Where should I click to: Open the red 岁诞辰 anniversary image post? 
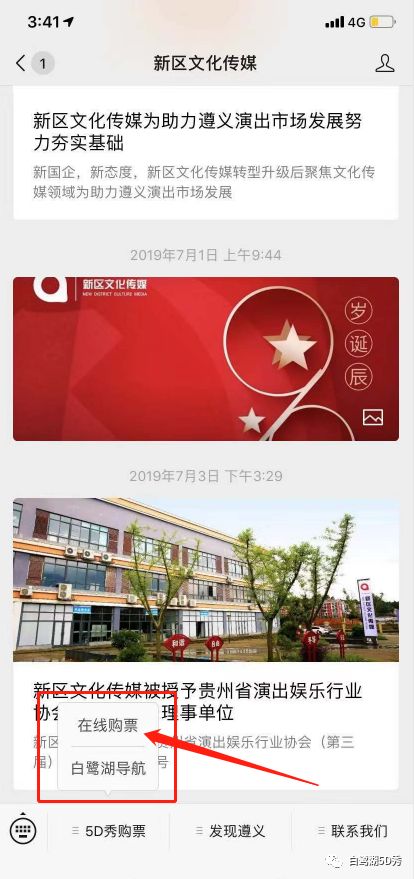(x=206, y=359)
